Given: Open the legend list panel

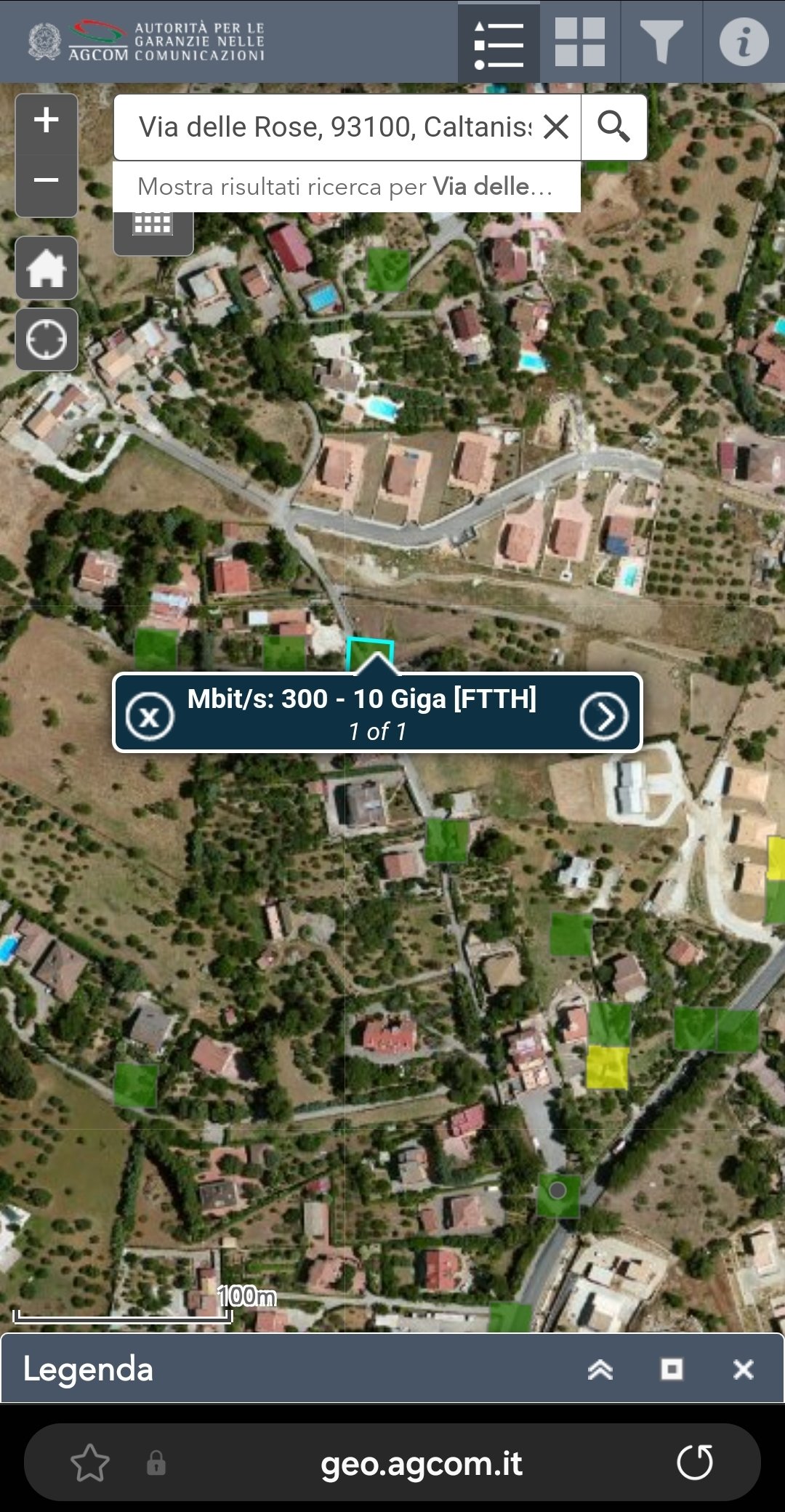Looking at the screenshot, I should [499, 44].
